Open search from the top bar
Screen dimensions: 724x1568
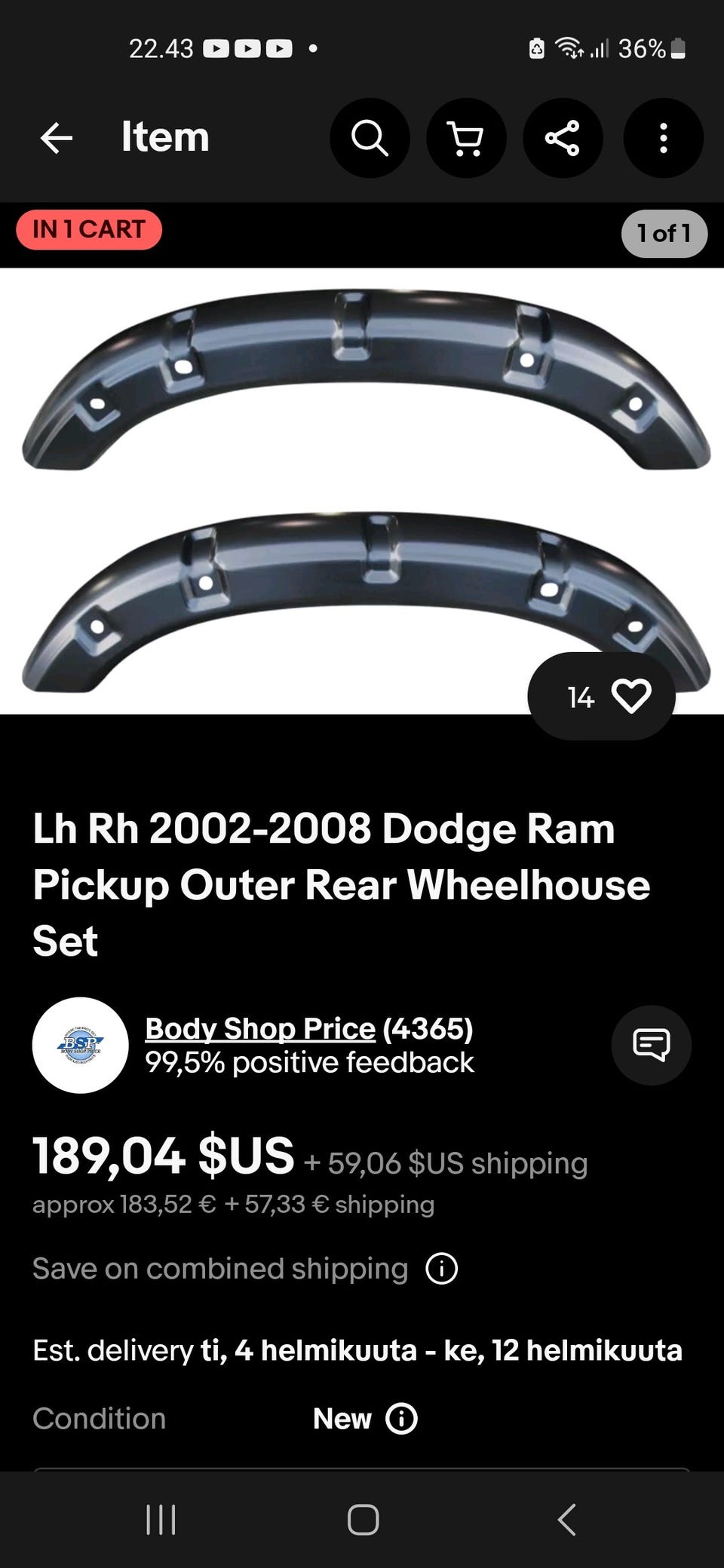point(370,138)
